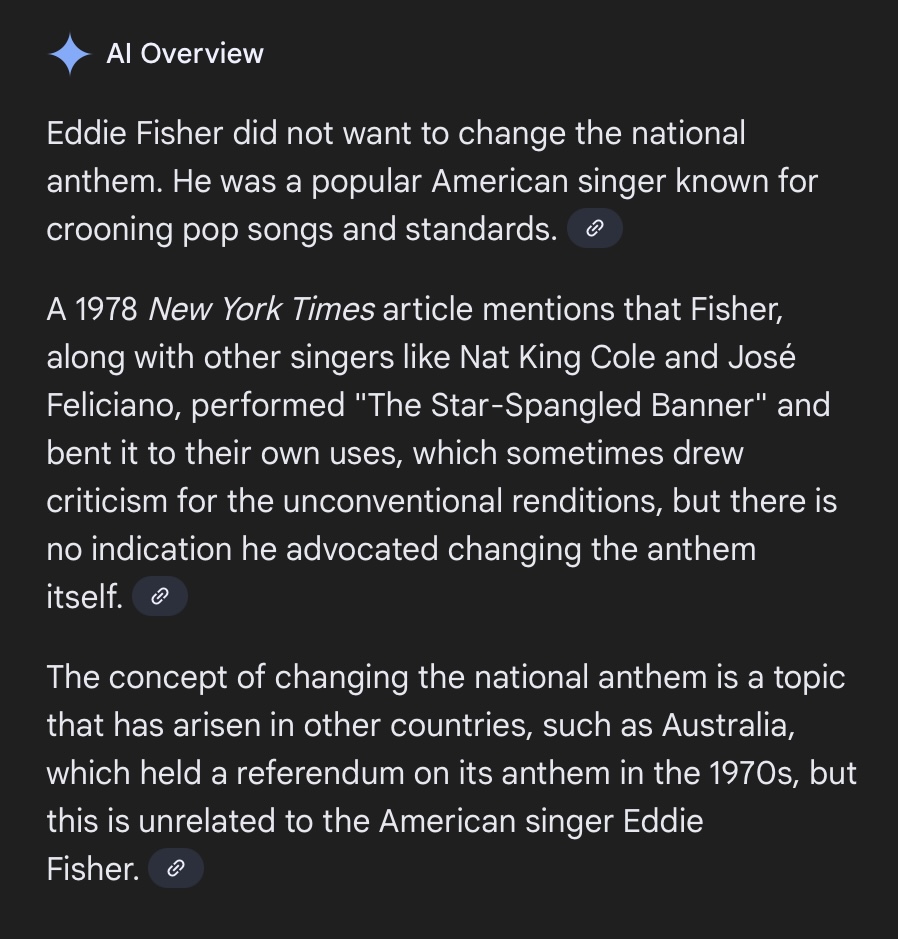Image resolution: width=898 pixels, height=939 pixels.
Task: Open source link after 'pop songs and standards'
Action: (x=594, y=230)
